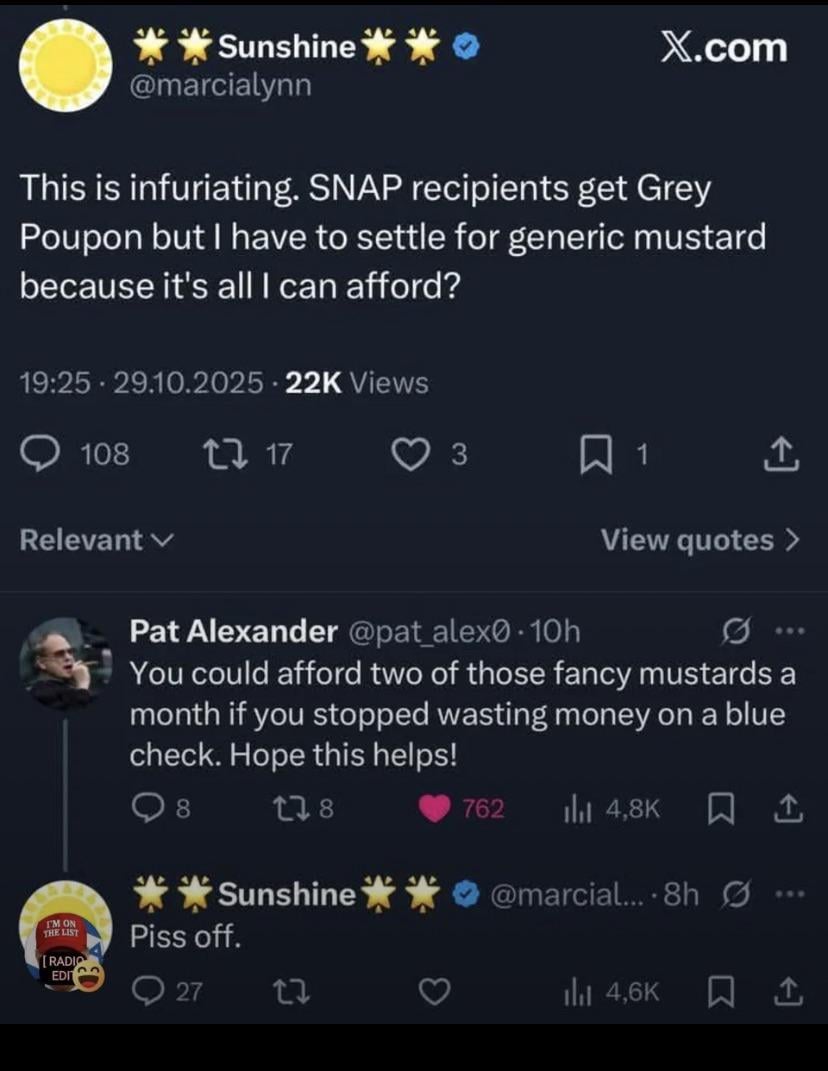
Task: Share Pat Alexander's reply
Action: [x=789, y=808]
